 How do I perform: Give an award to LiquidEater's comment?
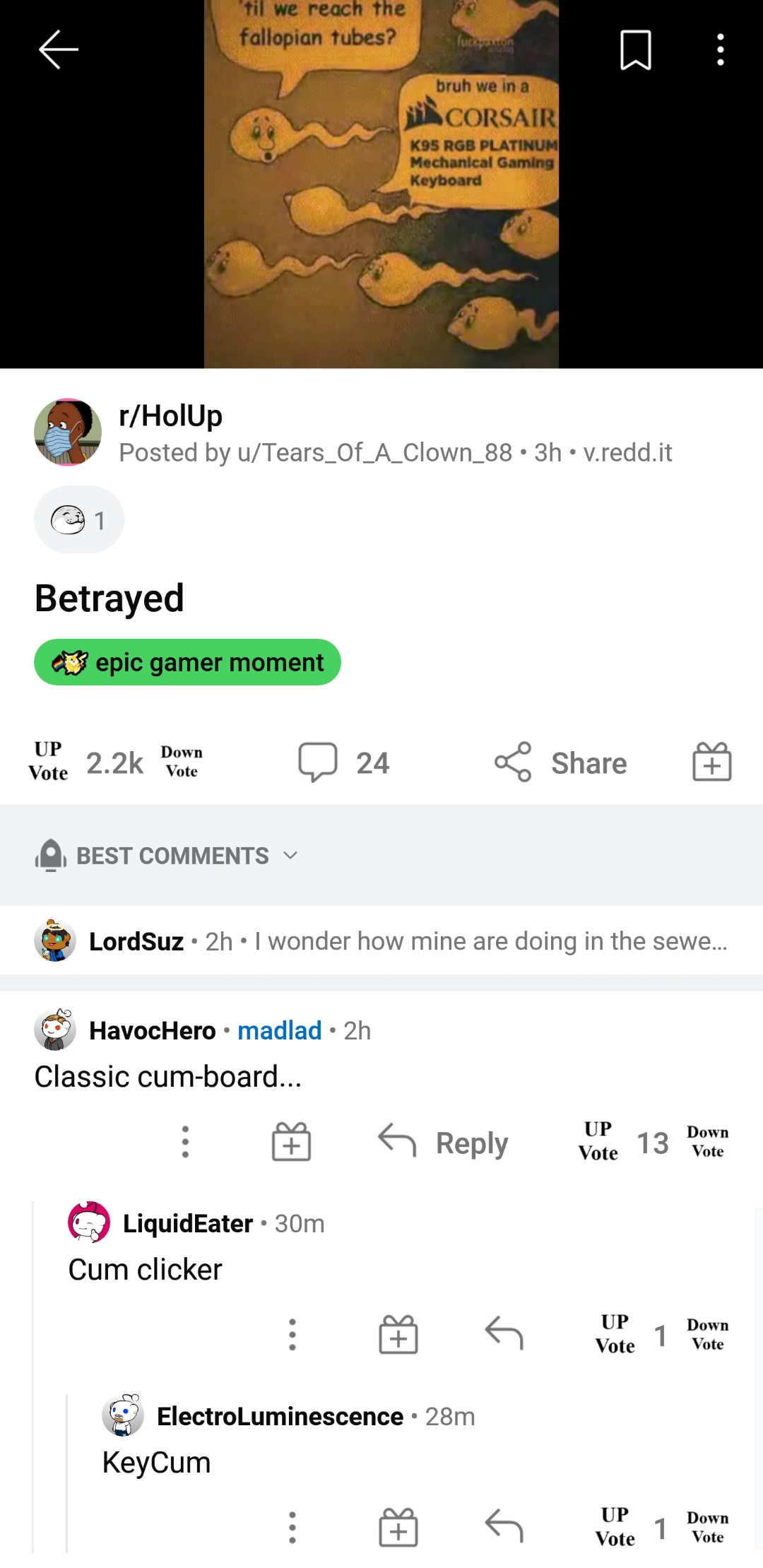397,1333
